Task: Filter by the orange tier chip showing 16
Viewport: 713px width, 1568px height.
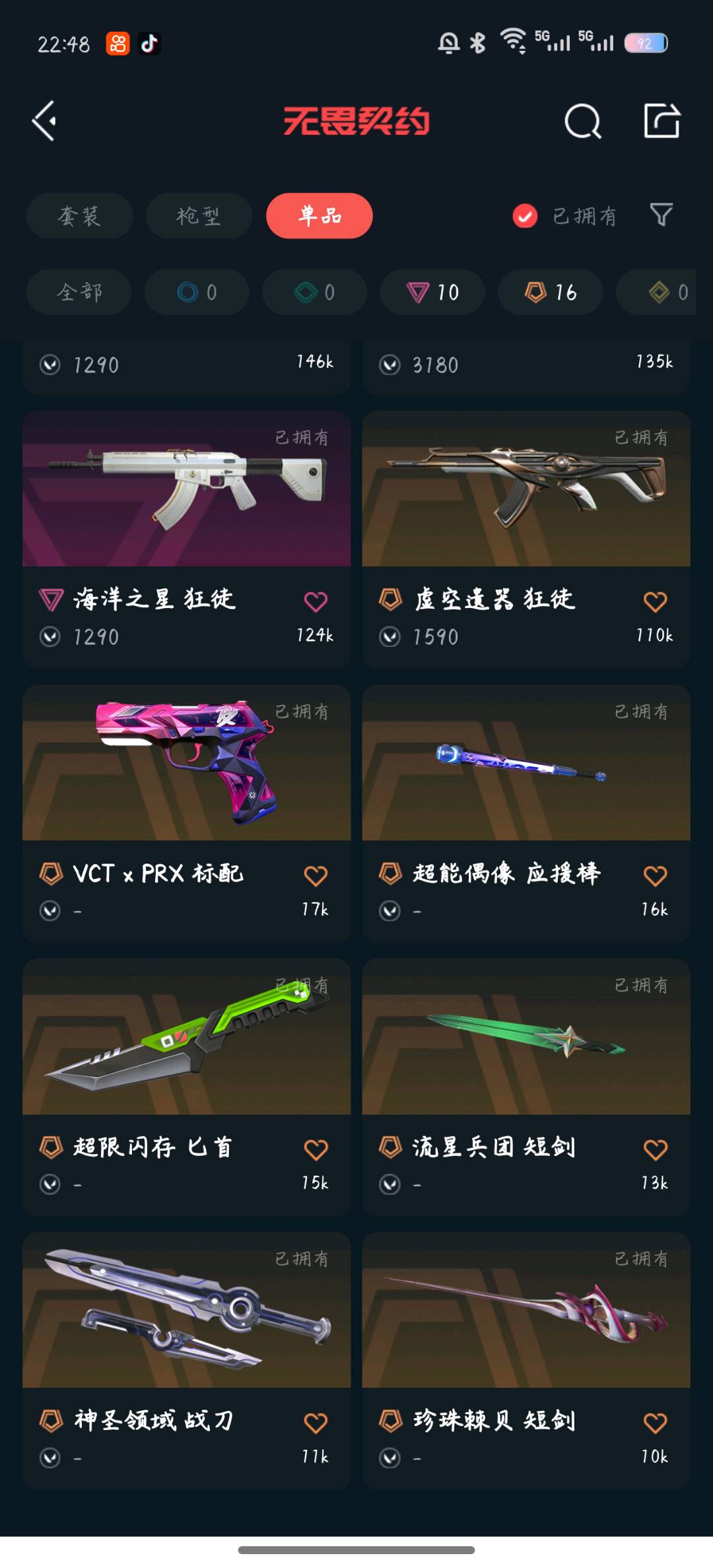Action: (551, 292)
